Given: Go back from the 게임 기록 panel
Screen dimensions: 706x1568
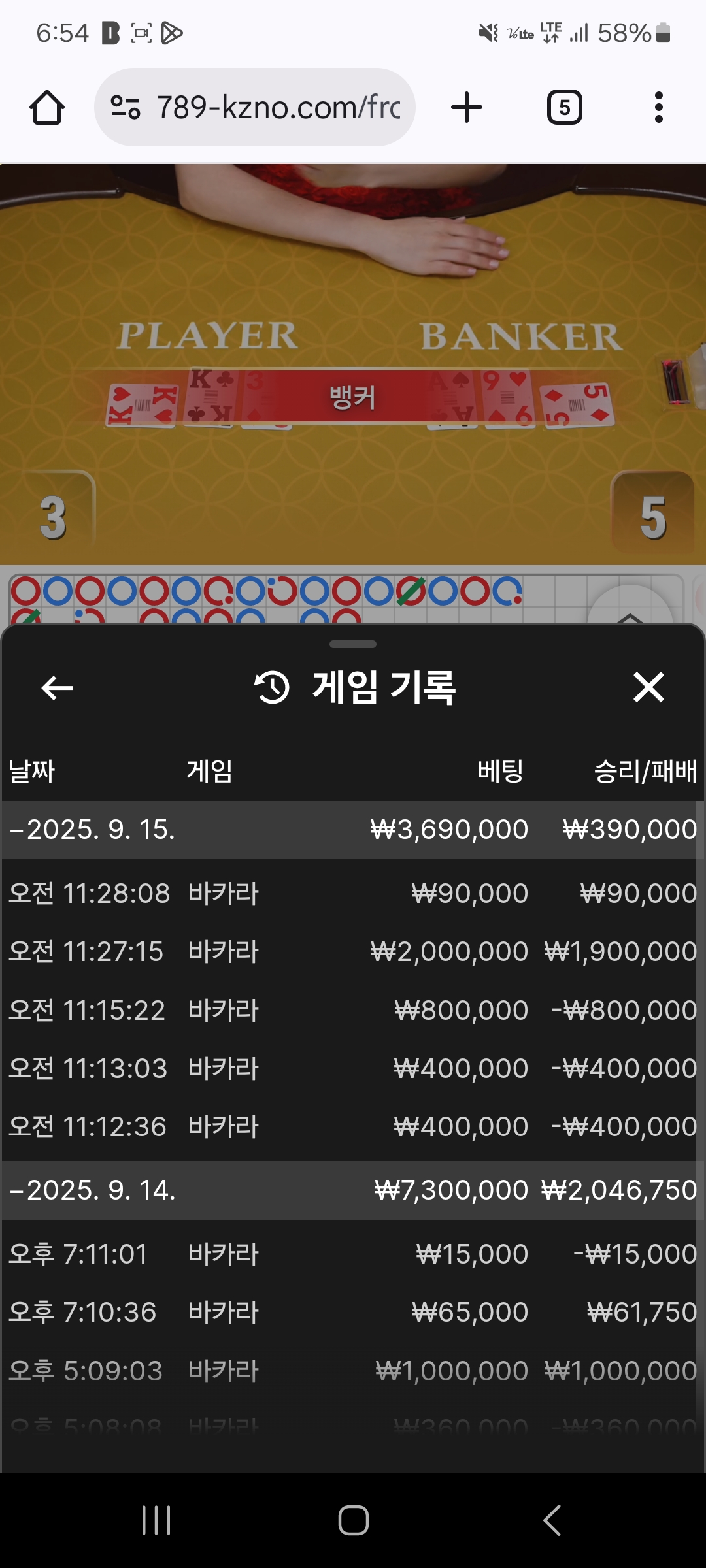Looking at the screenshot, I should 57,687.
